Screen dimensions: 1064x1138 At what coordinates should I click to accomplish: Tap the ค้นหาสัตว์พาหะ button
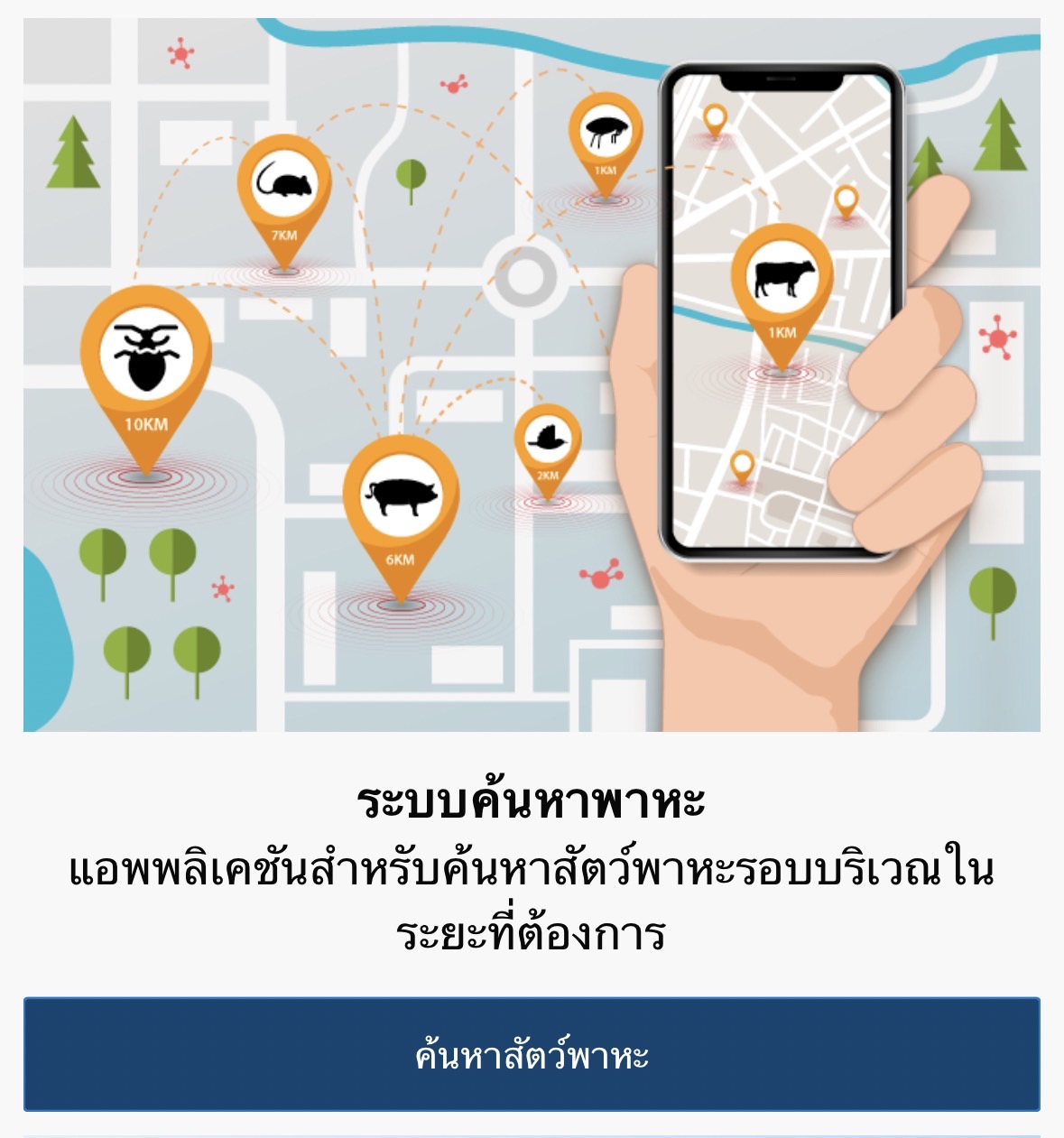pyautogui.click(x=532, y=1054)
